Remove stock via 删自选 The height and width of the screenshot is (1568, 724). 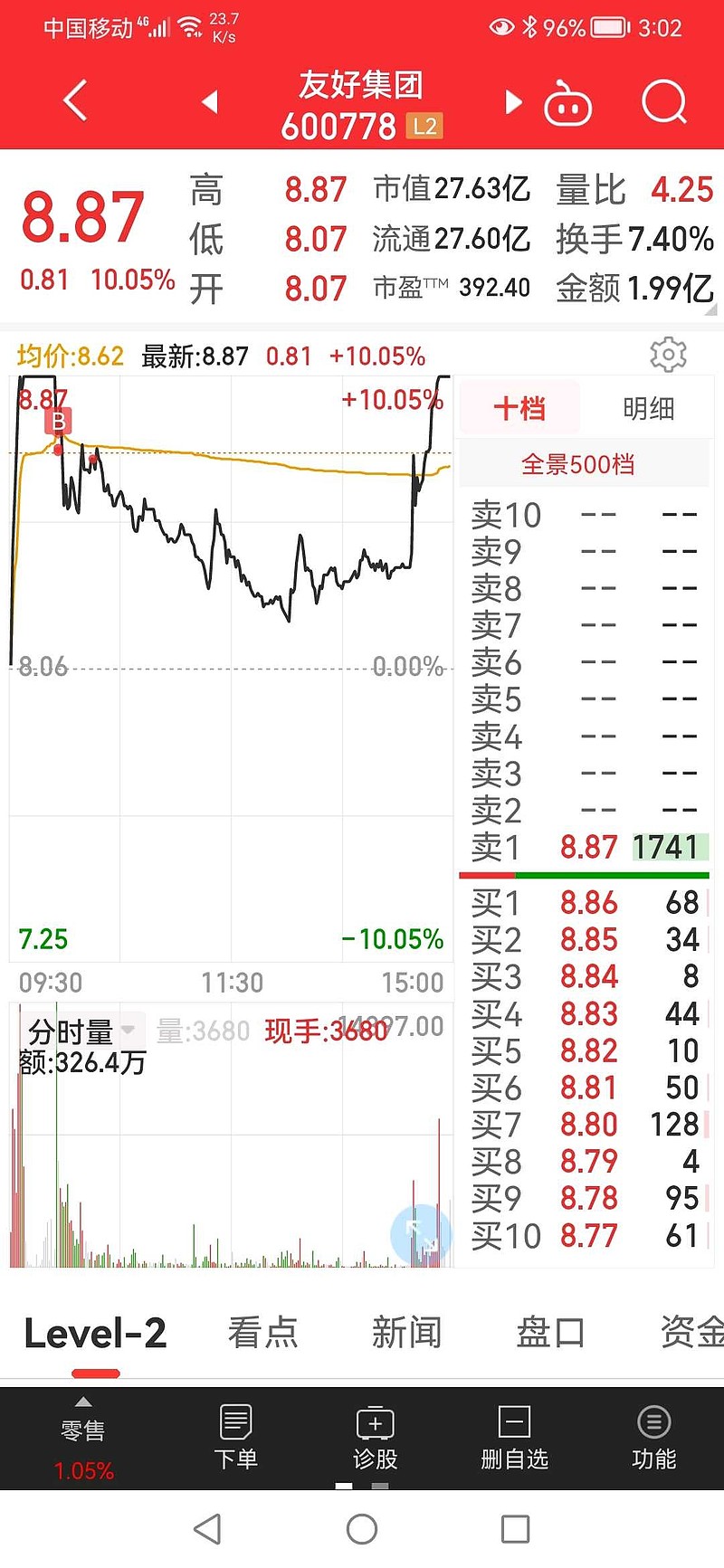[514, 1439]
